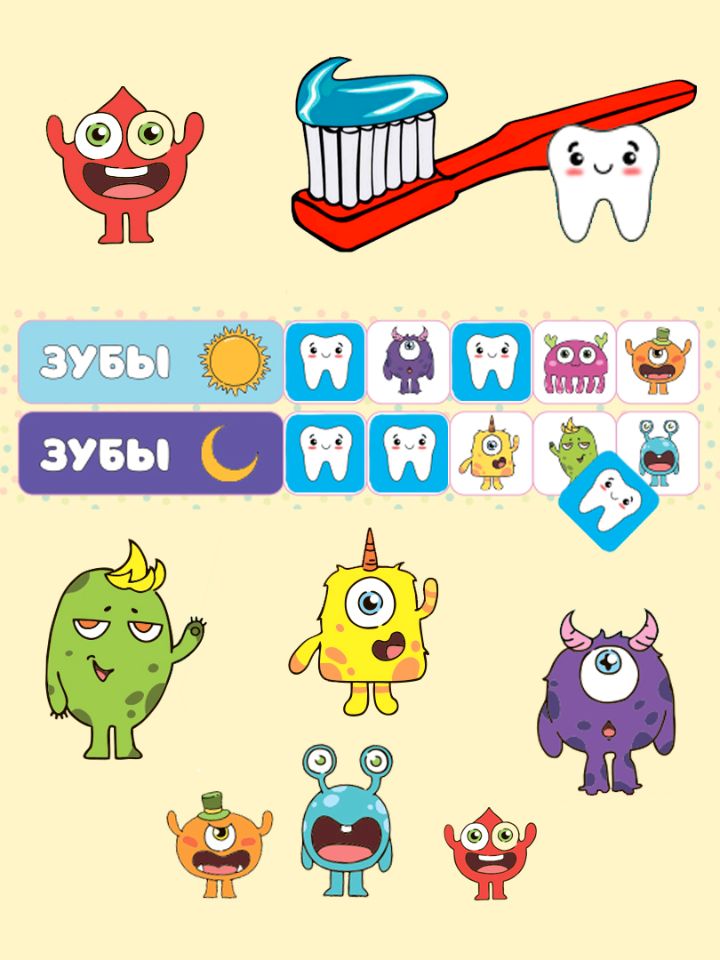Select the first tooth tile in night row

point(326,453)
